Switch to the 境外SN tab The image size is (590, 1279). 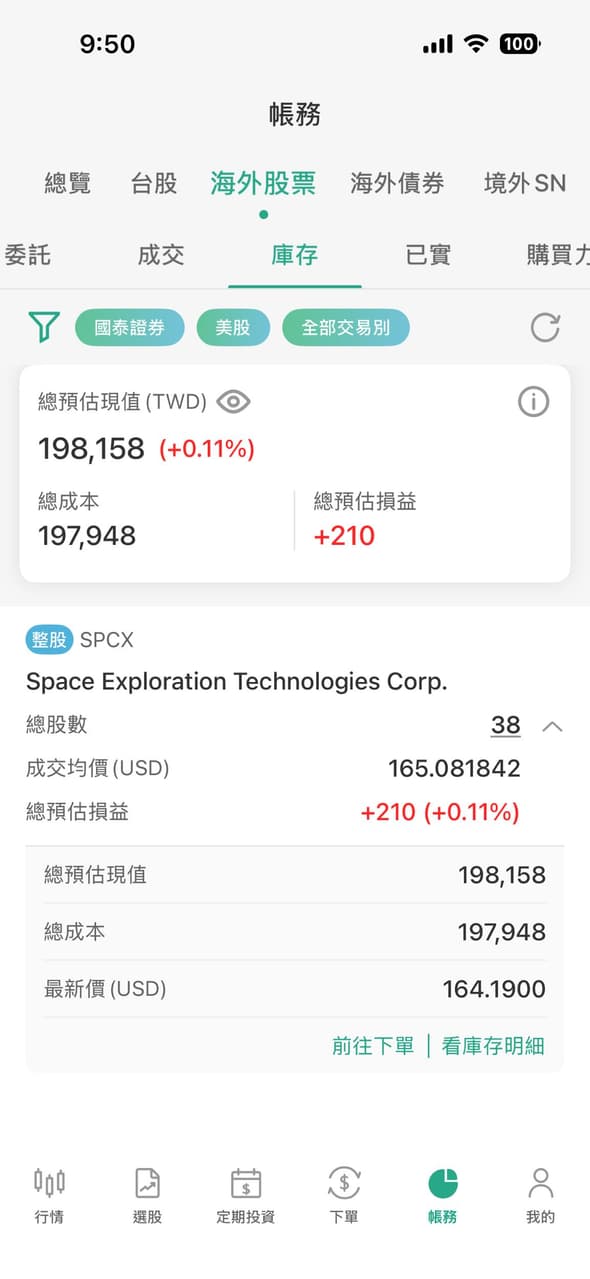525,183
